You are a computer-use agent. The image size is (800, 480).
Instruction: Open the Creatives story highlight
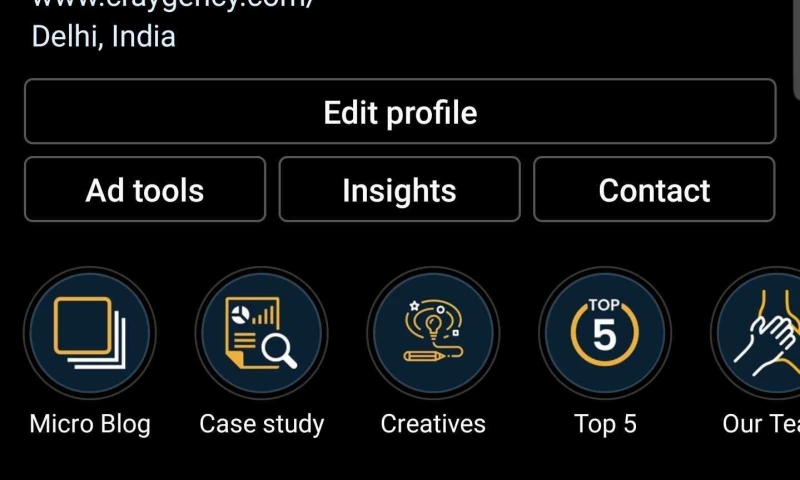pos(433,333)
